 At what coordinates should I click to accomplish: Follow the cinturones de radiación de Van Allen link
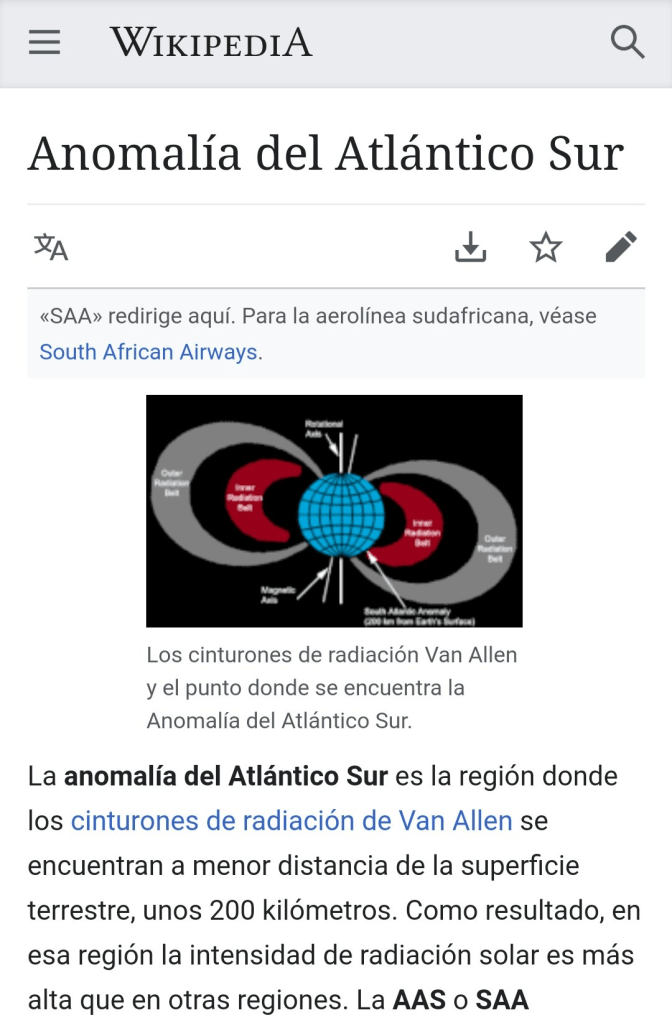click(x=291, y=821)
